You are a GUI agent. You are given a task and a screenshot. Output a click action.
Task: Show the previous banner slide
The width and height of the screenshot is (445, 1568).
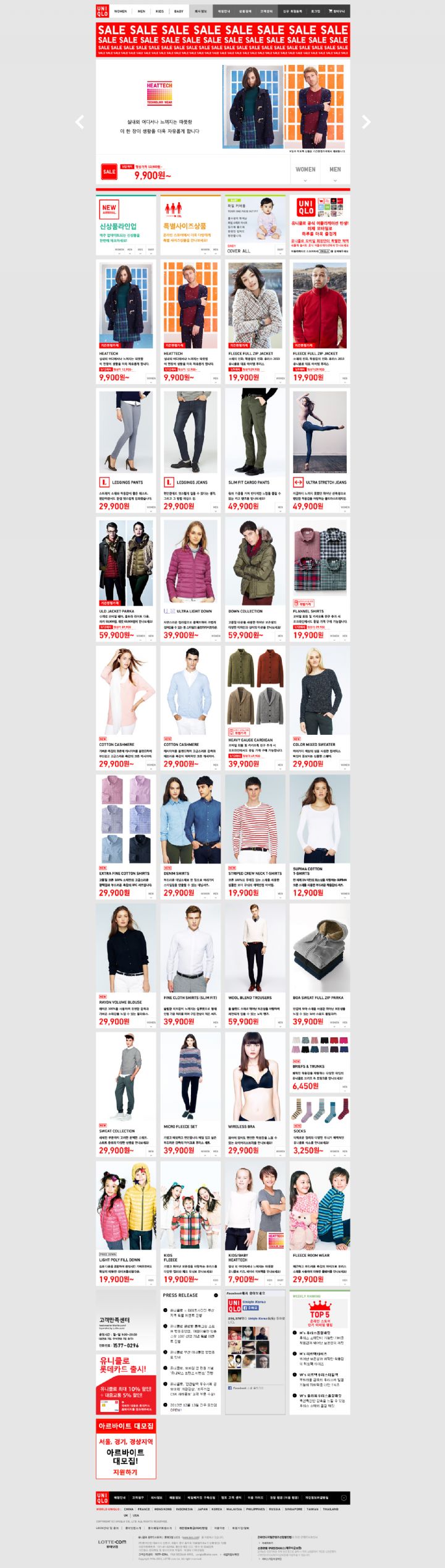tap(80, 122)
